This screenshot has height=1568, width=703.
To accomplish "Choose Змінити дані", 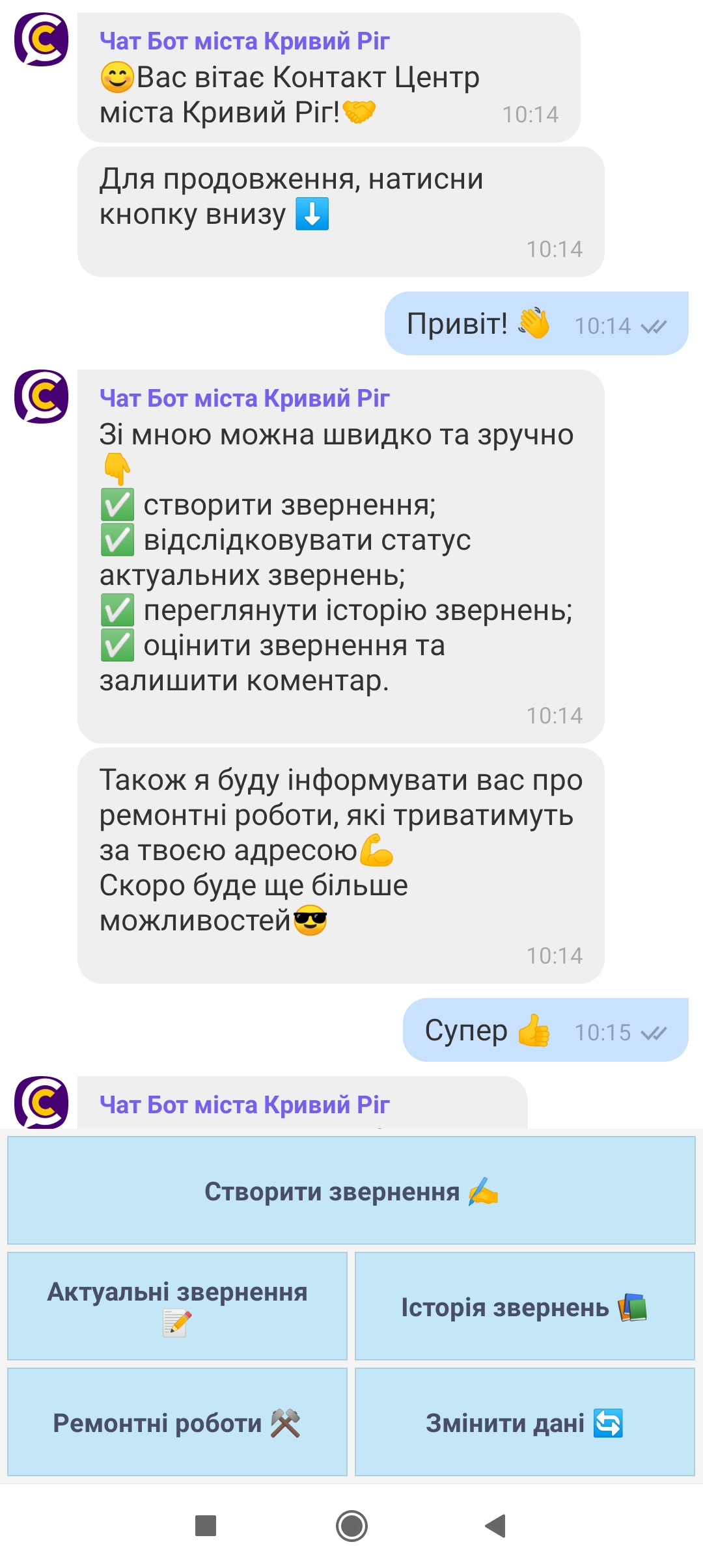I will coord(525,1422).
